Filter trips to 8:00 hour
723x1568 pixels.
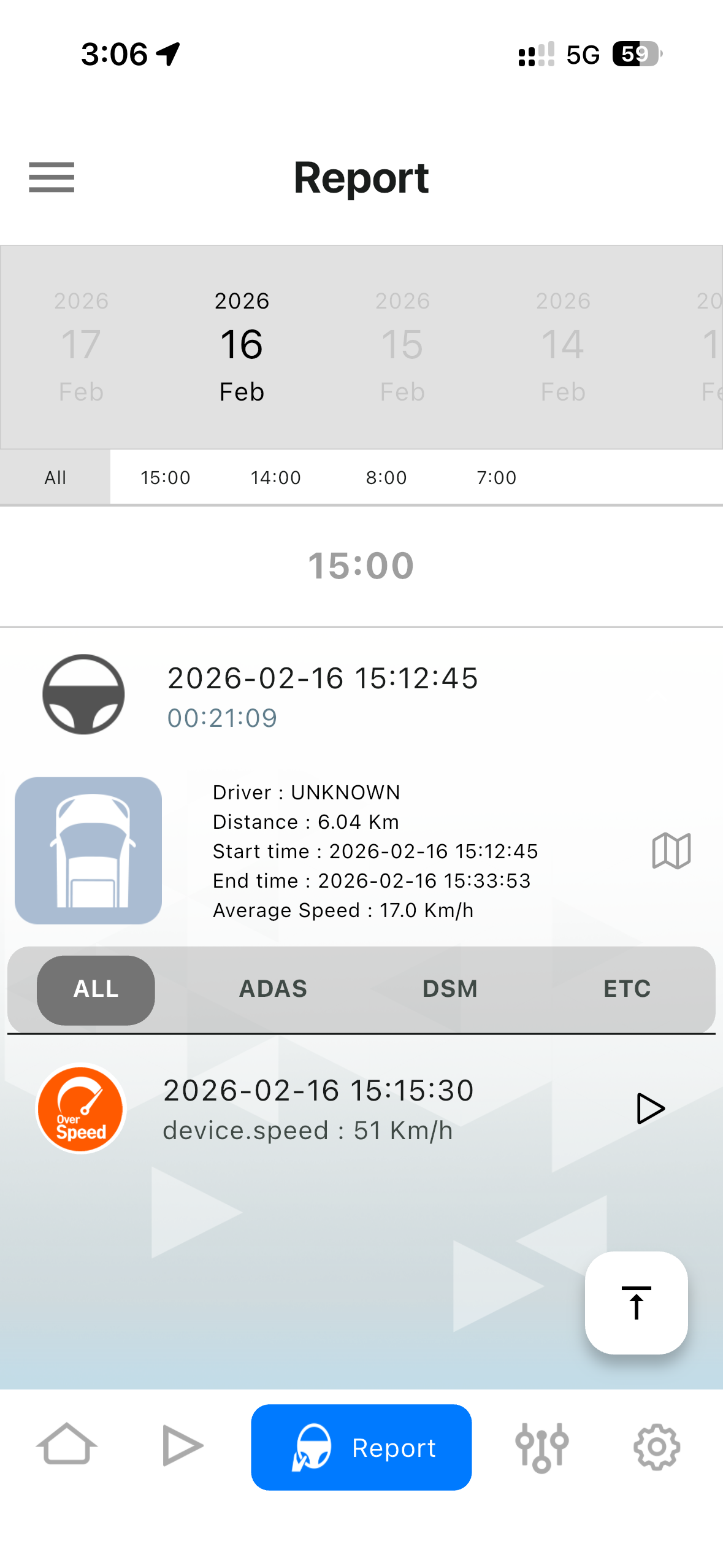[x=386, y=477]
